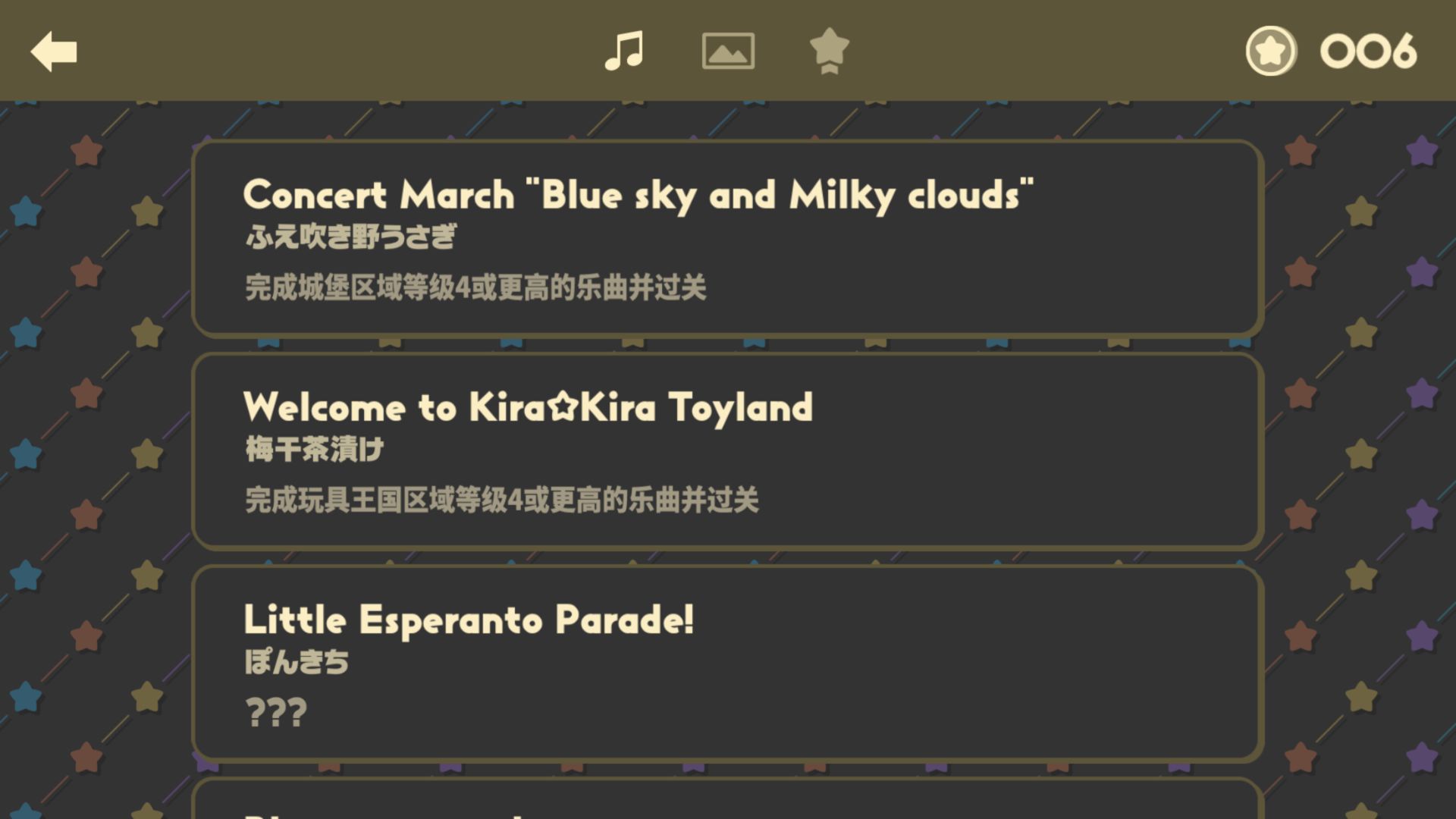Switch to the music note tab
1456x819 pixels.
click(x=624, y=51)
